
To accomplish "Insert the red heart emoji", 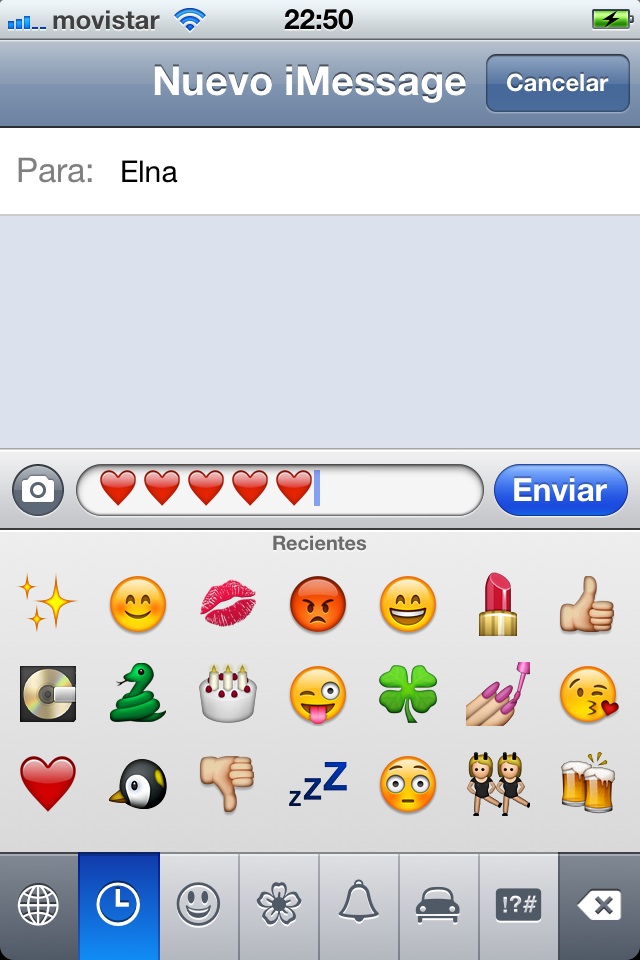I will [47, 782].
